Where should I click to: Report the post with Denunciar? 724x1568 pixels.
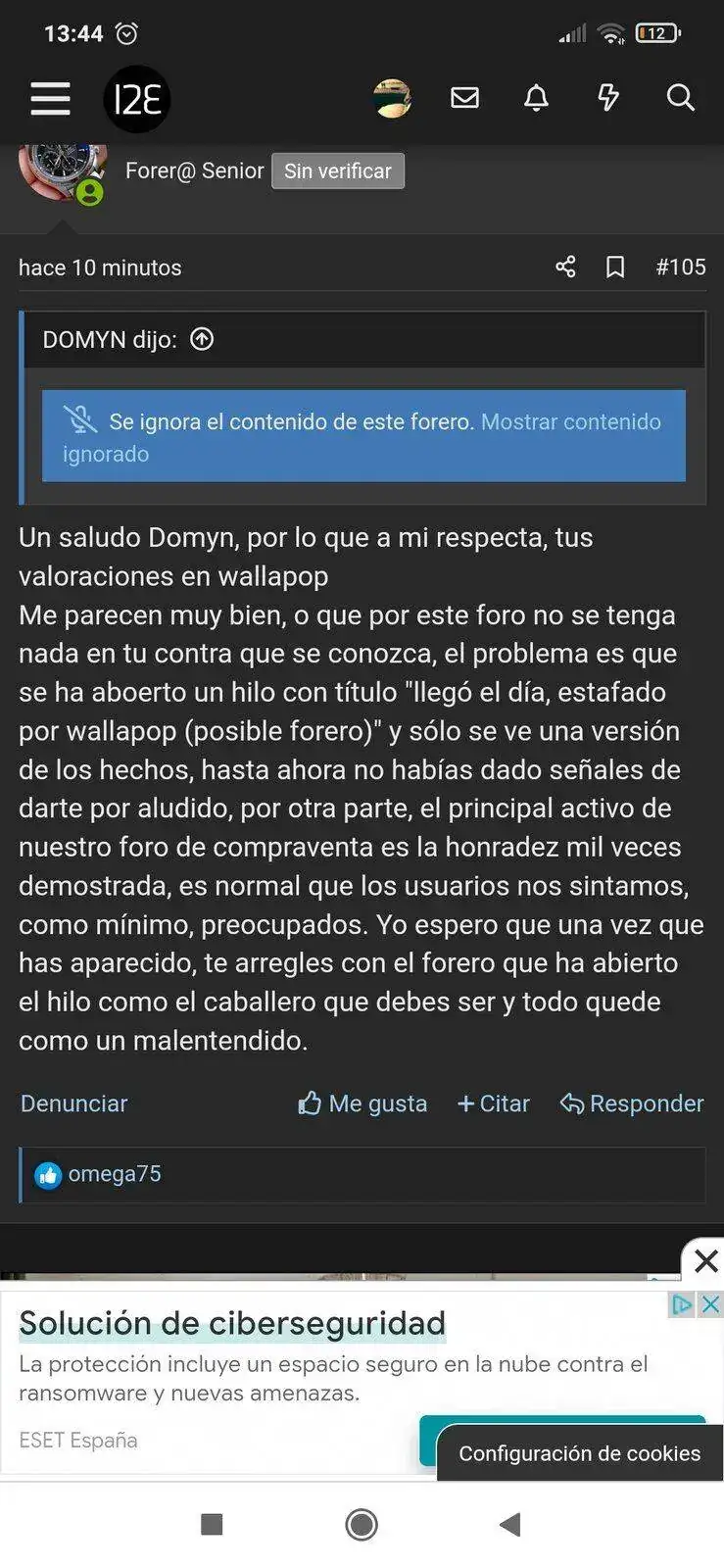[74, 1103]
